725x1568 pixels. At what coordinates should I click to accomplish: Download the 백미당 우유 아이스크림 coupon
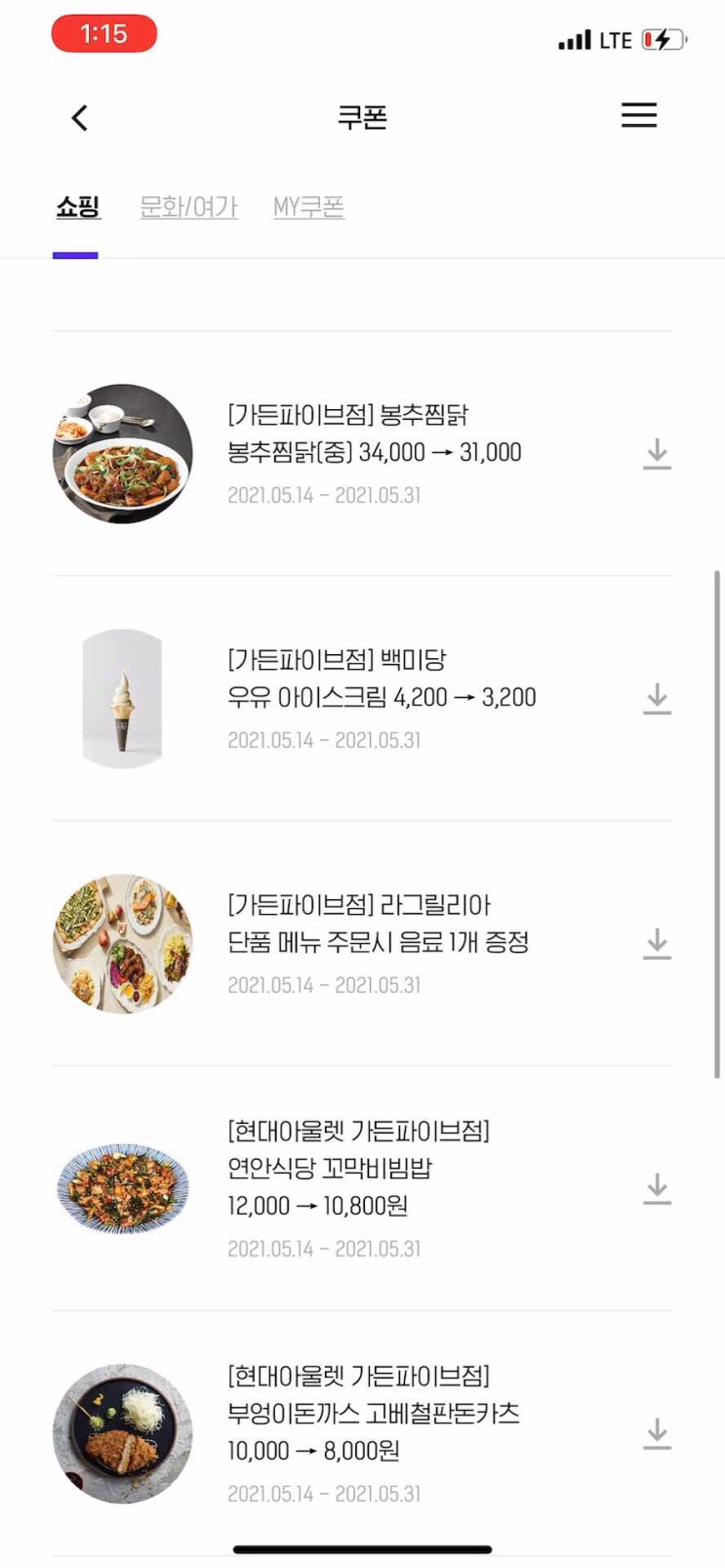657,699
